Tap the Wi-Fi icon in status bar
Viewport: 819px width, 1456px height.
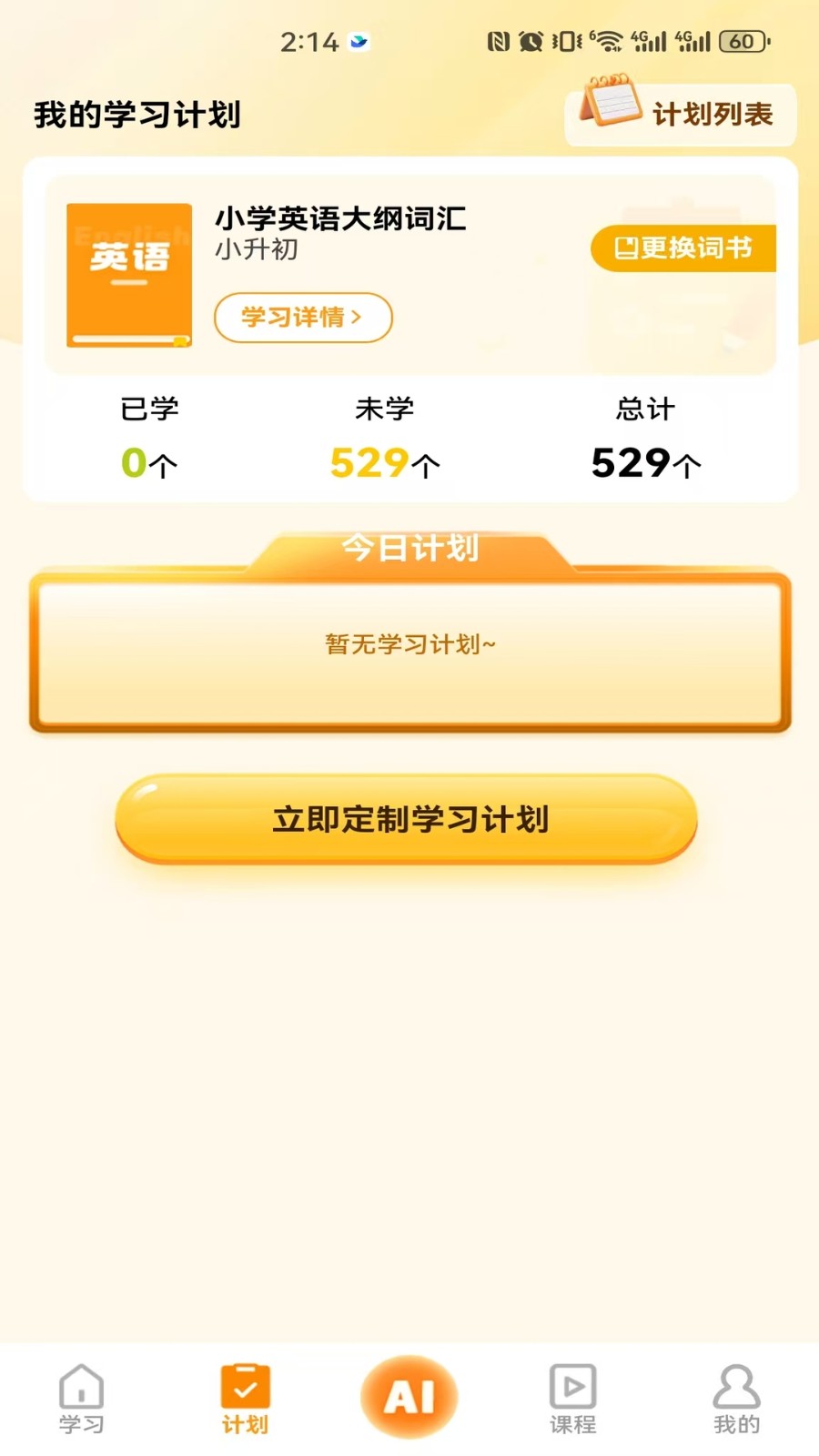pyautogui.click(x=608, y=41)
